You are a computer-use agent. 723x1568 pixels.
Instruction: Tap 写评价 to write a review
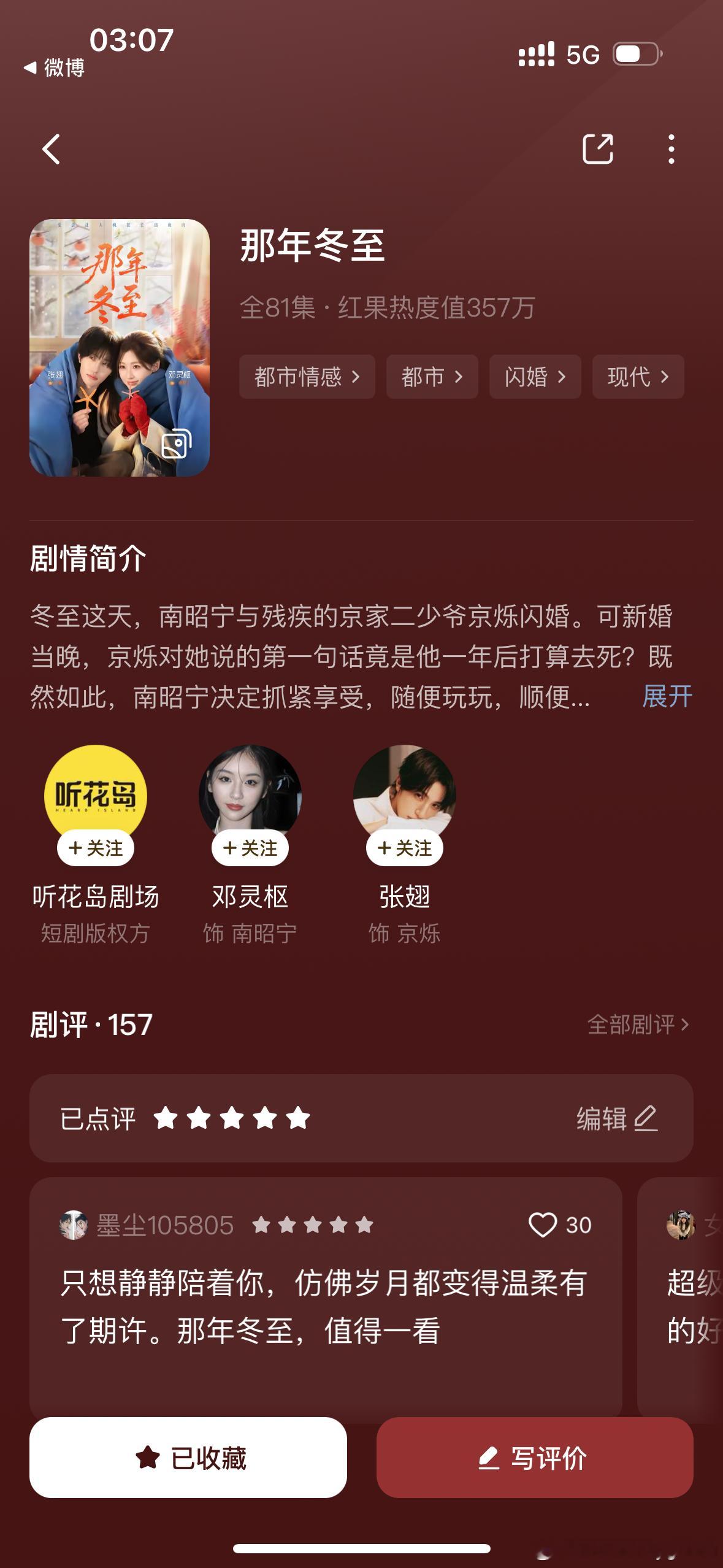point(534,1461)
